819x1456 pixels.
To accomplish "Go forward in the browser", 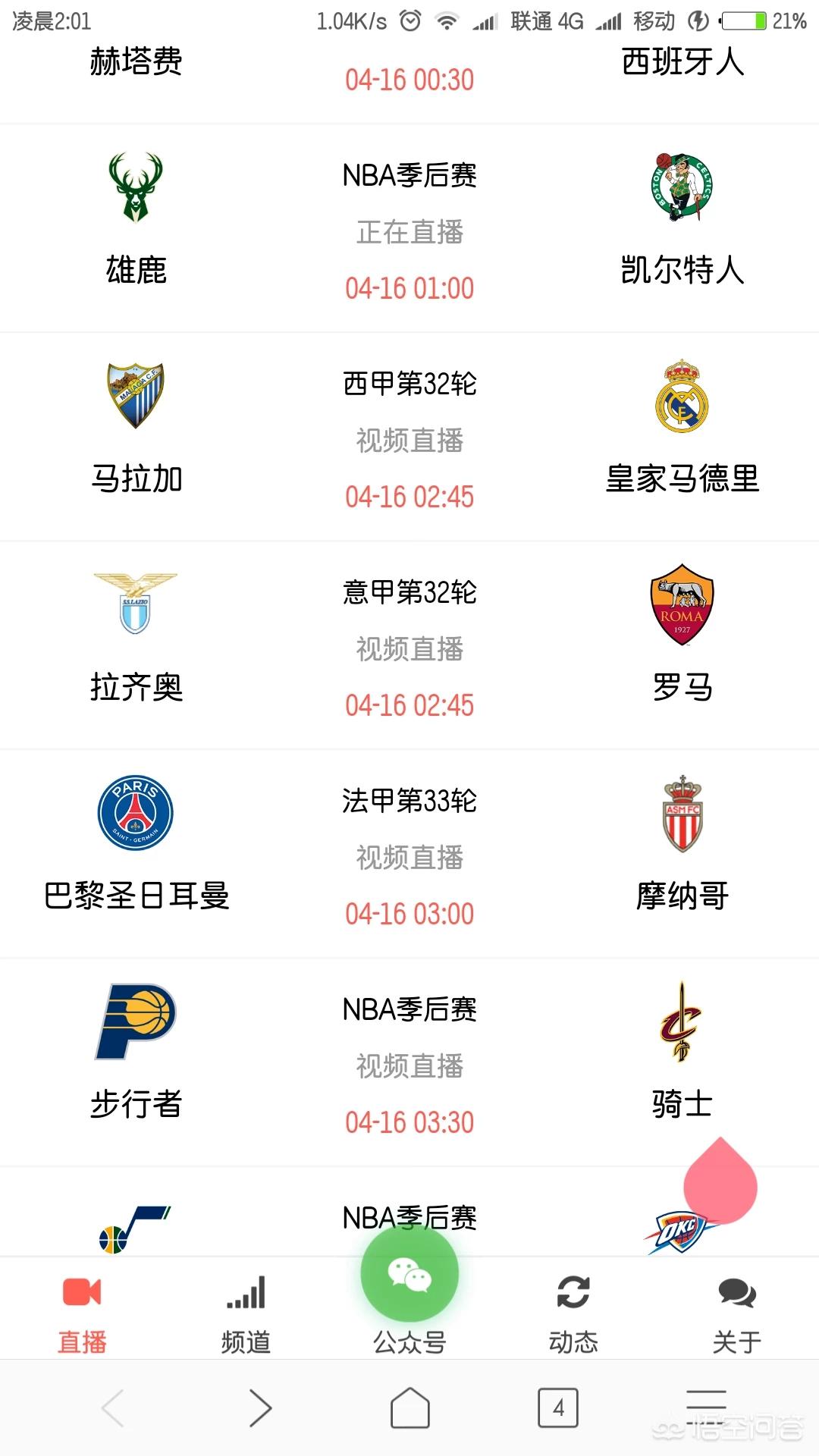I will [260, 1408].
